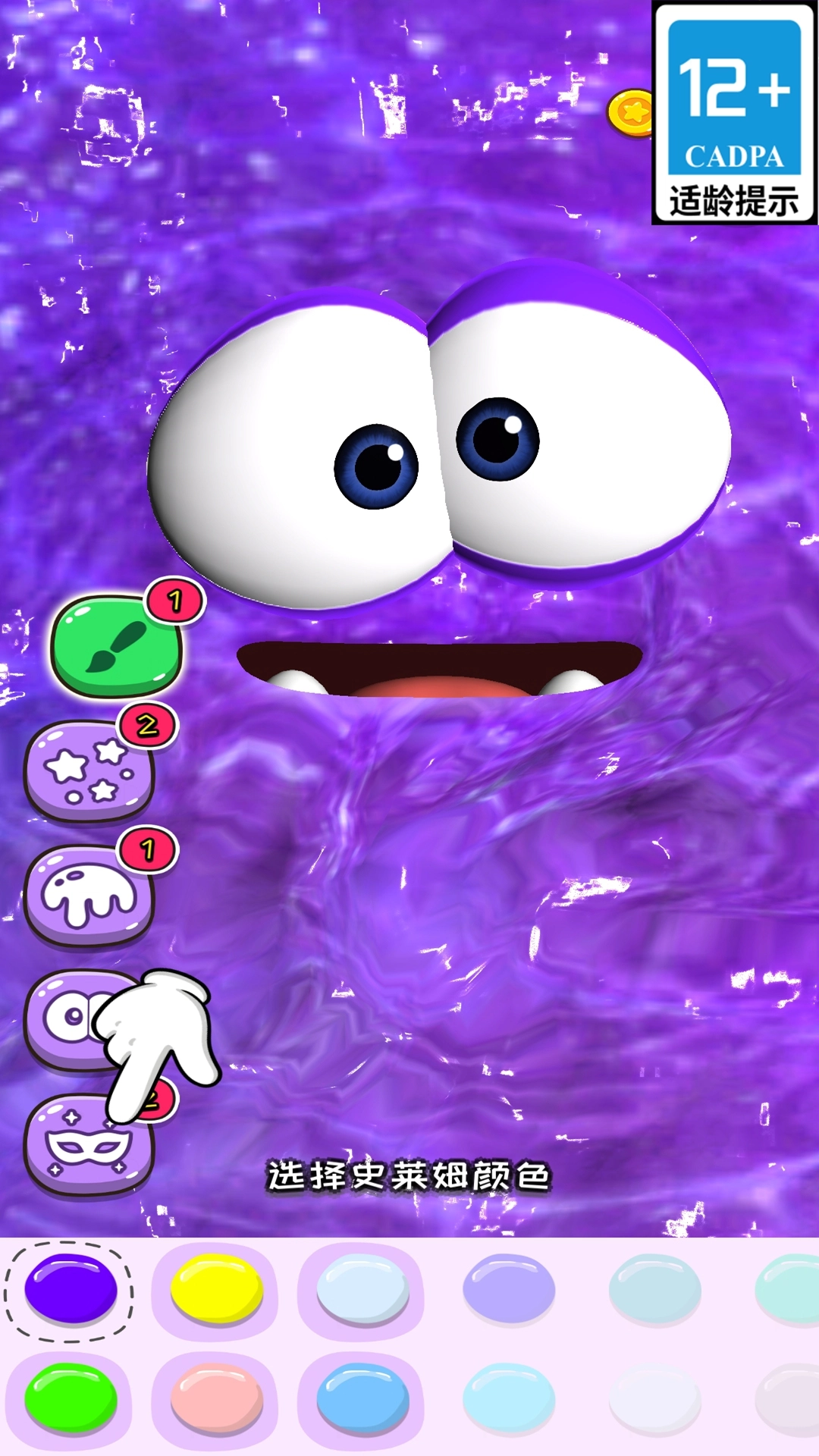Select the green paintbrush color tool
Viewport: 819px width, 1456px height.
(x=116, y=646)
